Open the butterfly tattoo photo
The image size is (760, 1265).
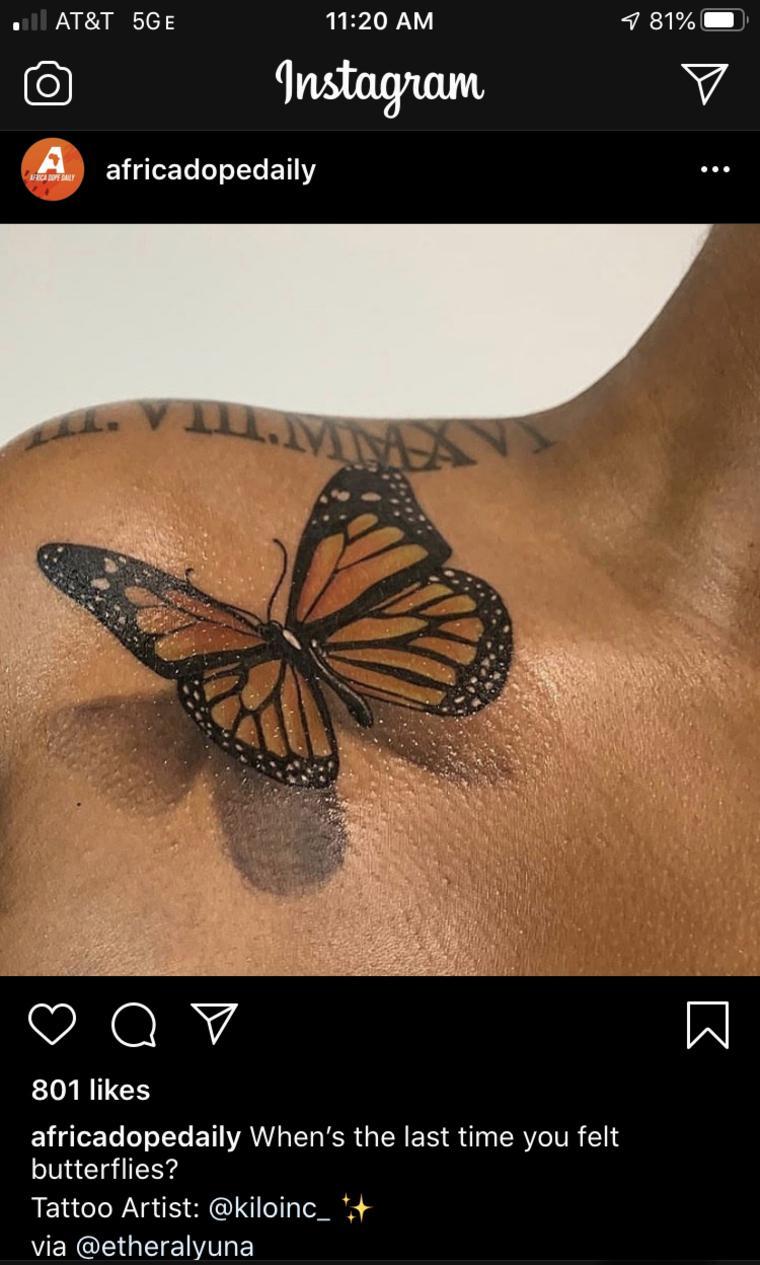tap(380, 600)
